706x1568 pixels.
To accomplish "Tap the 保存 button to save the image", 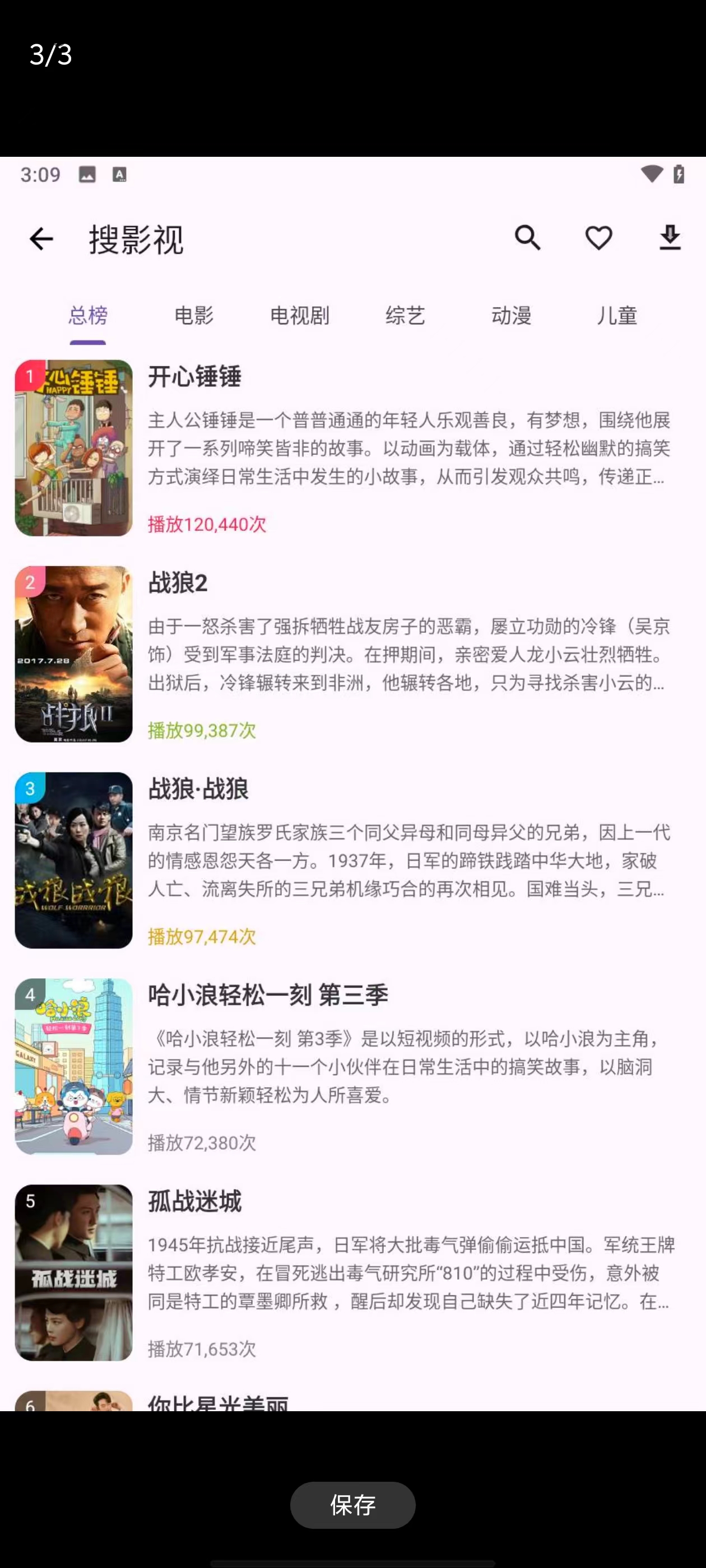I will pos(352,1505).
